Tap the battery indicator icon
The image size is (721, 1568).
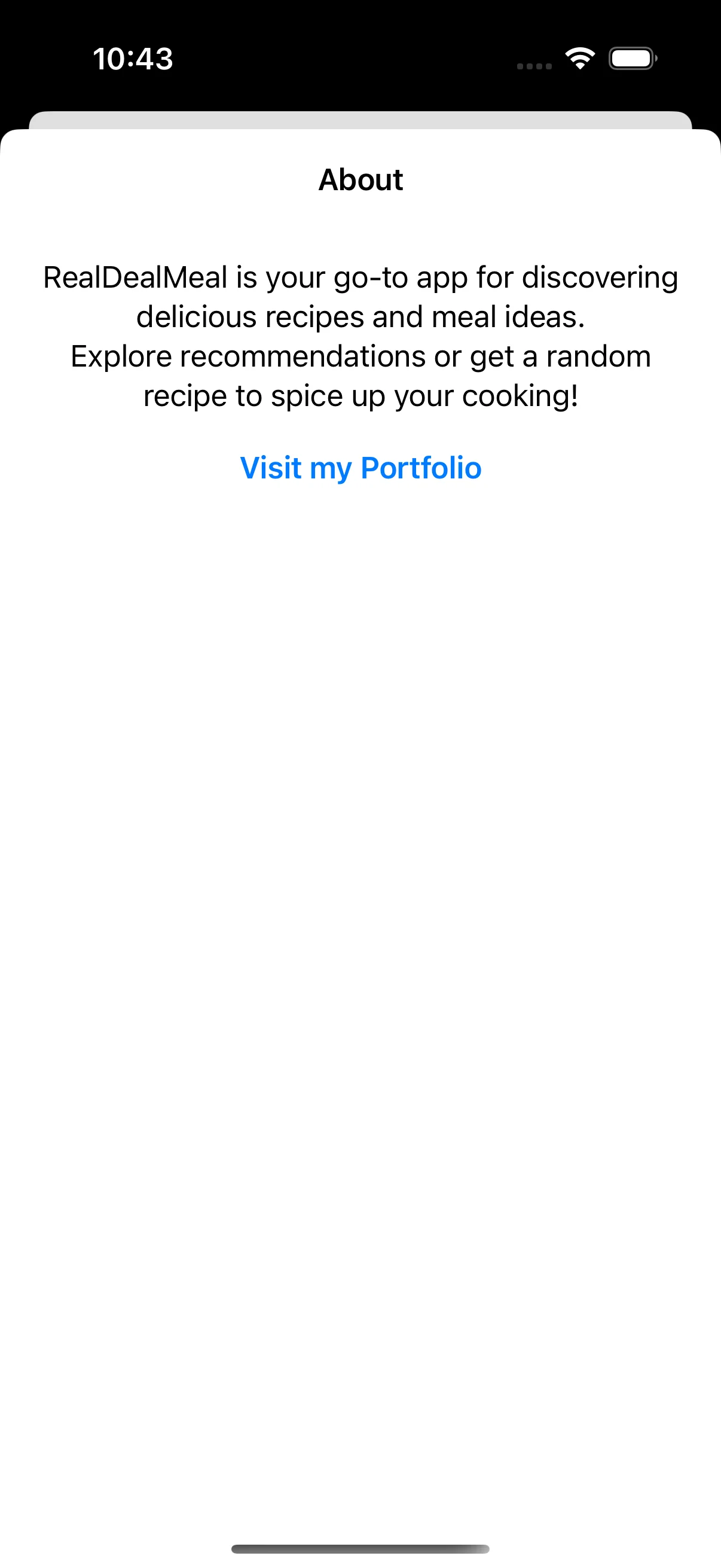633,58
